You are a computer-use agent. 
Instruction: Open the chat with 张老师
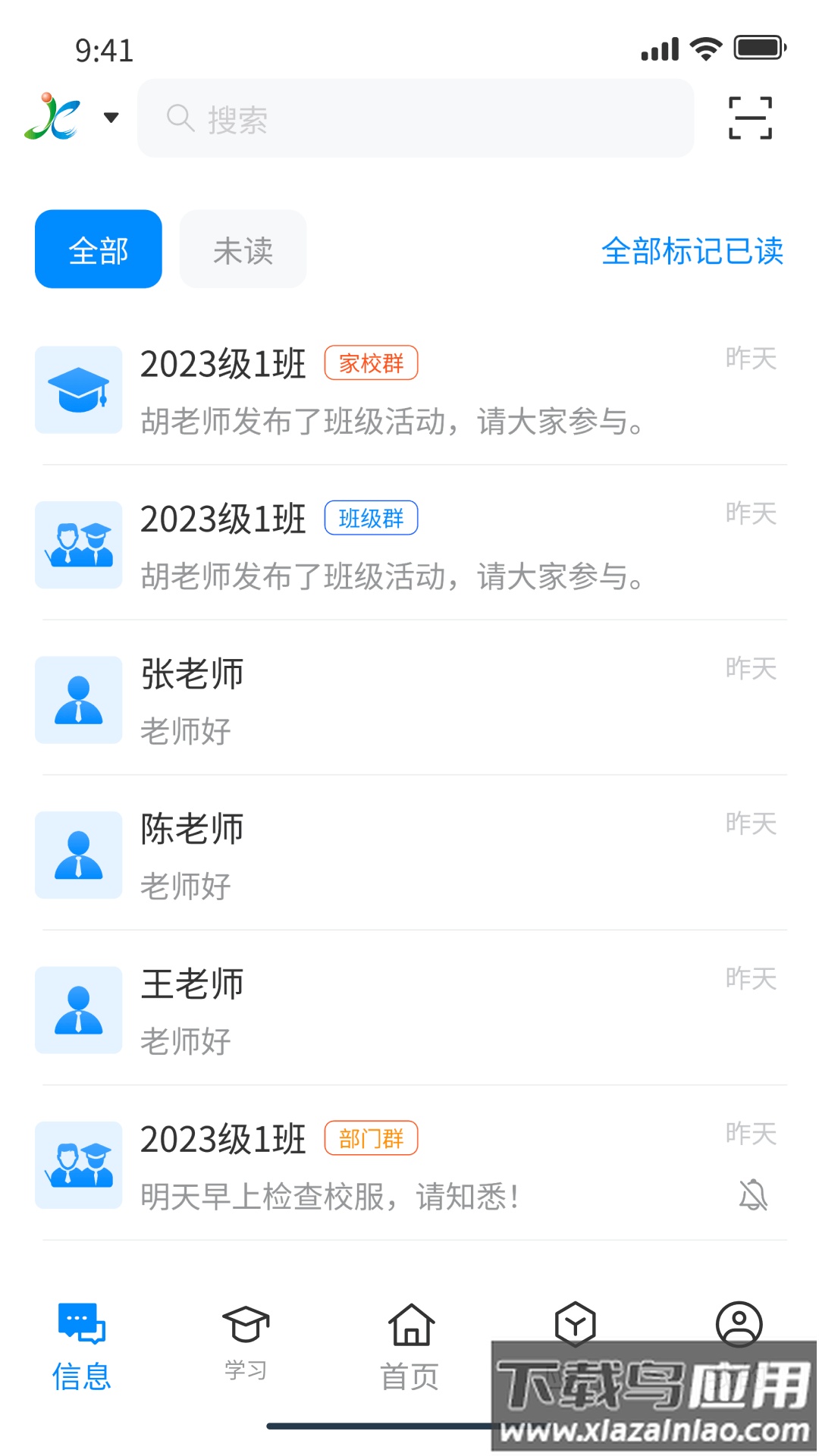pos(409,700)
